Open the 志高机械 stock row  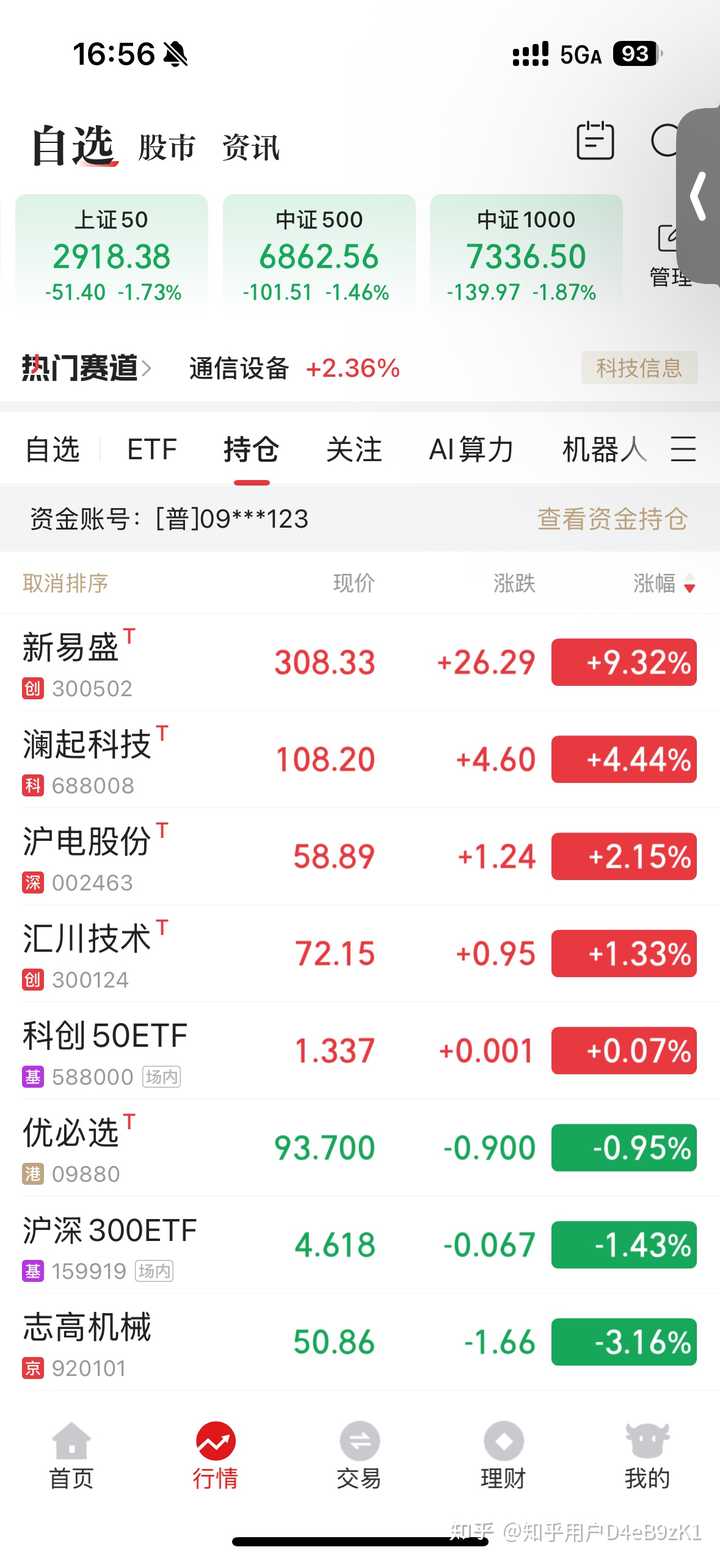click(360, 1341)
